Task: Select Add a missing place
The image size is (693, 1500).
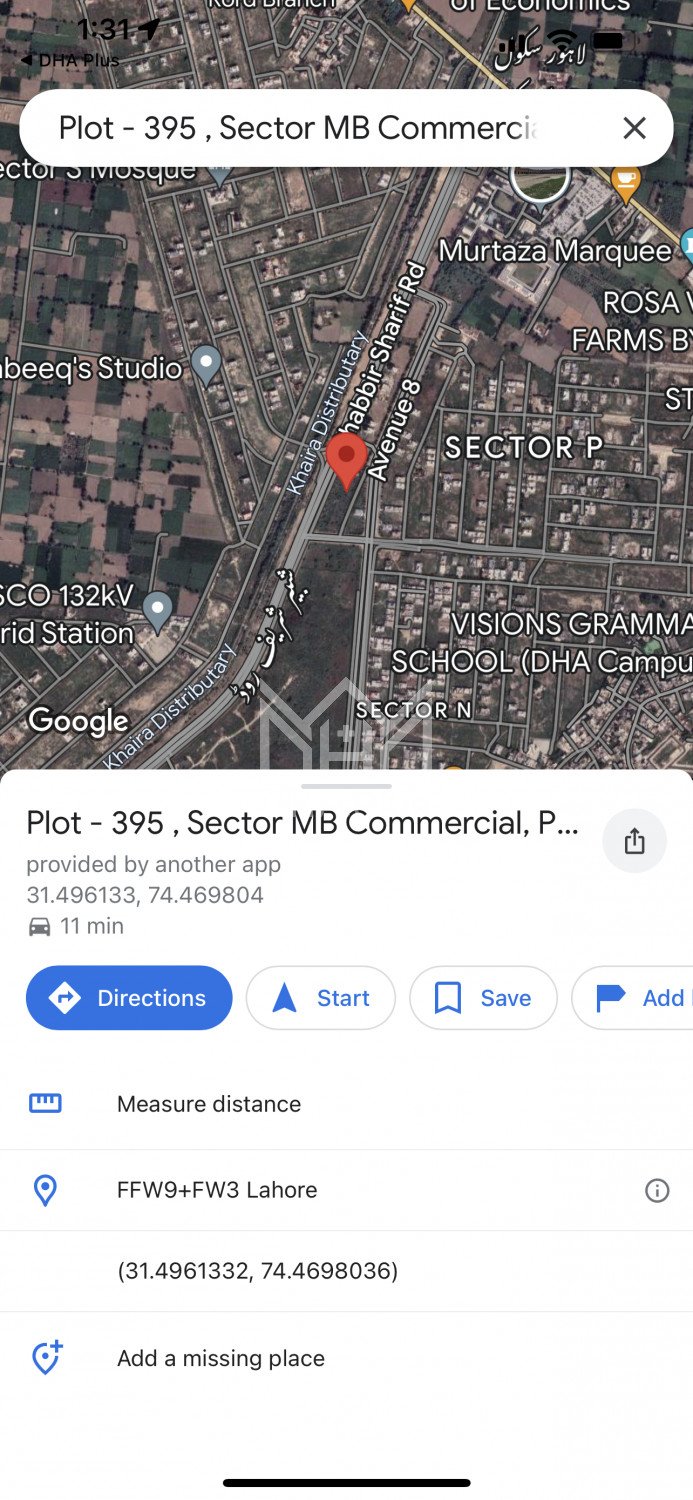Action: tap(221, 1358)
